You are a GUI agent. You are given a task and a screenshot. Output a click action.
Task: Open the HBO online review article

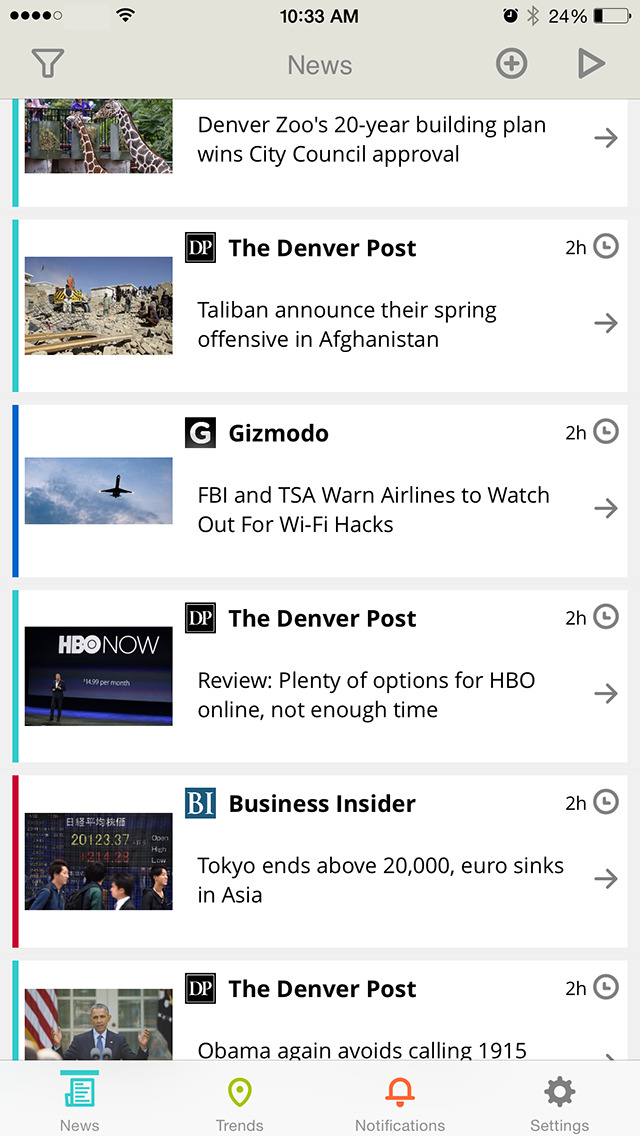click(x=320, y=677)
